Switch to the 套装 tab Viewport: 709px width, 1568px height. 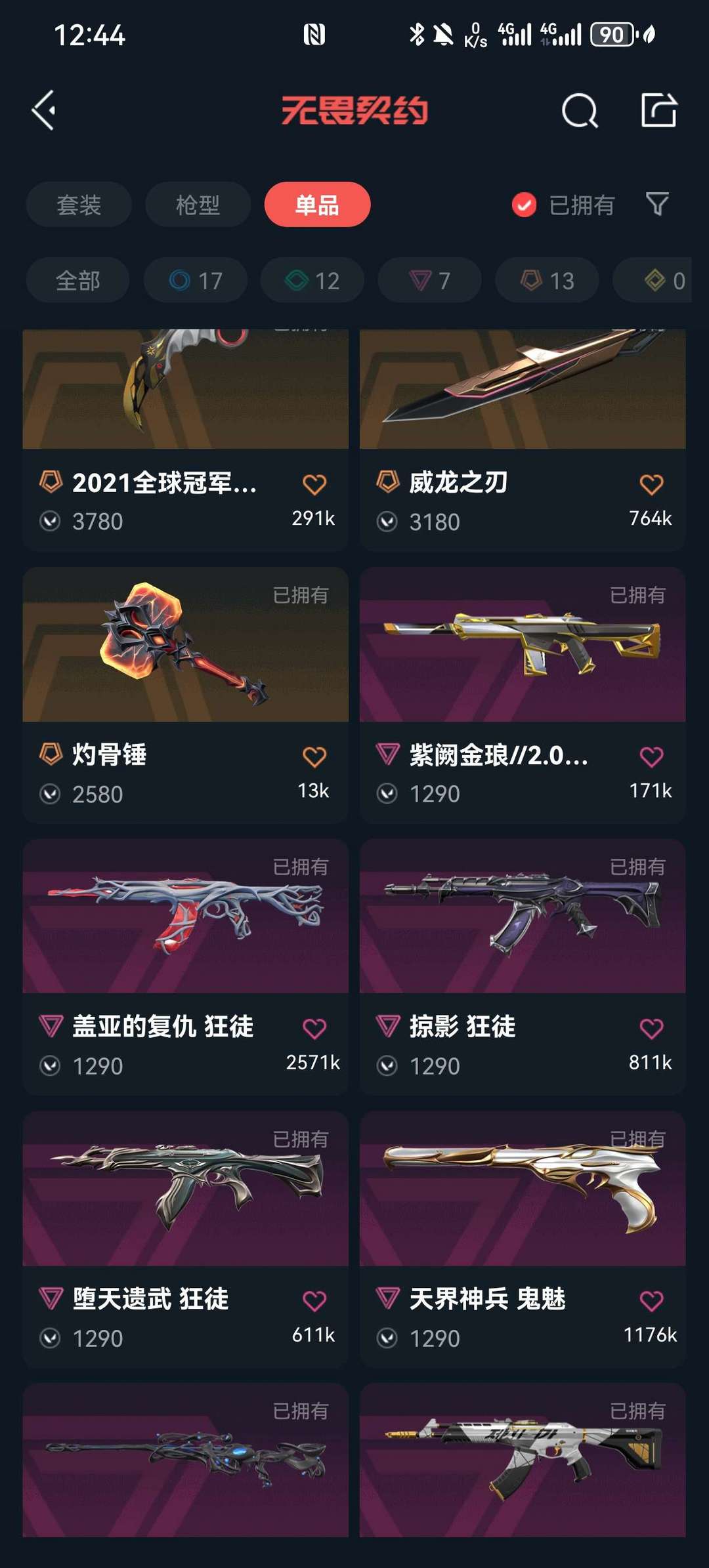point(79,205)
